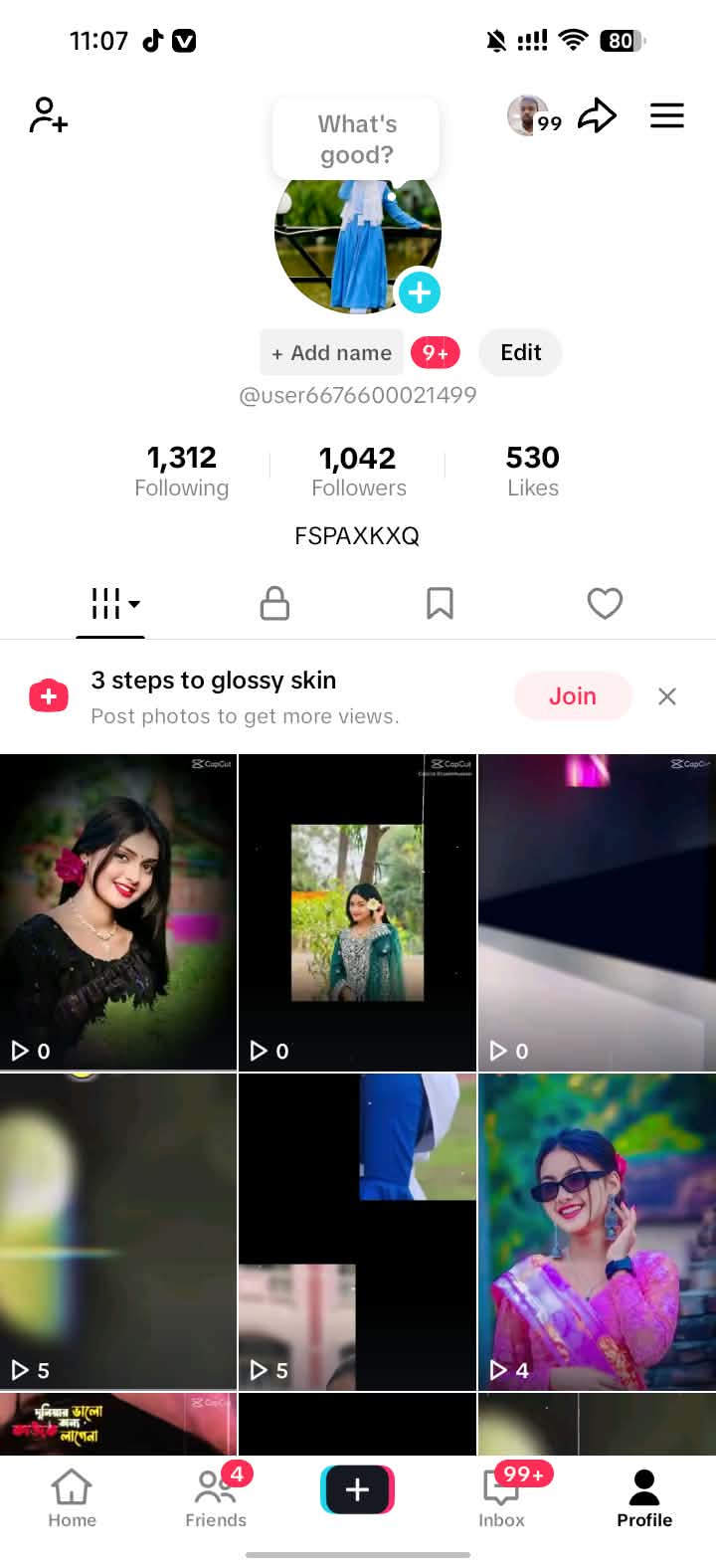This screenshot has width=716, height=1568.
Task: Switch to the private videos lock tab
Action: [x=274, y=603]
